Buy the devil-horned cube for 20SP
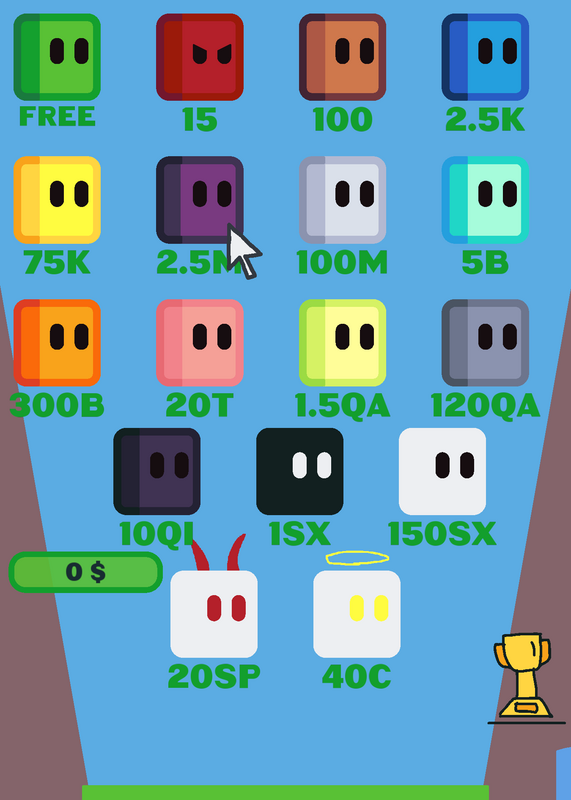This screenshot has height=800, width=571. click(x=214, y=614)
